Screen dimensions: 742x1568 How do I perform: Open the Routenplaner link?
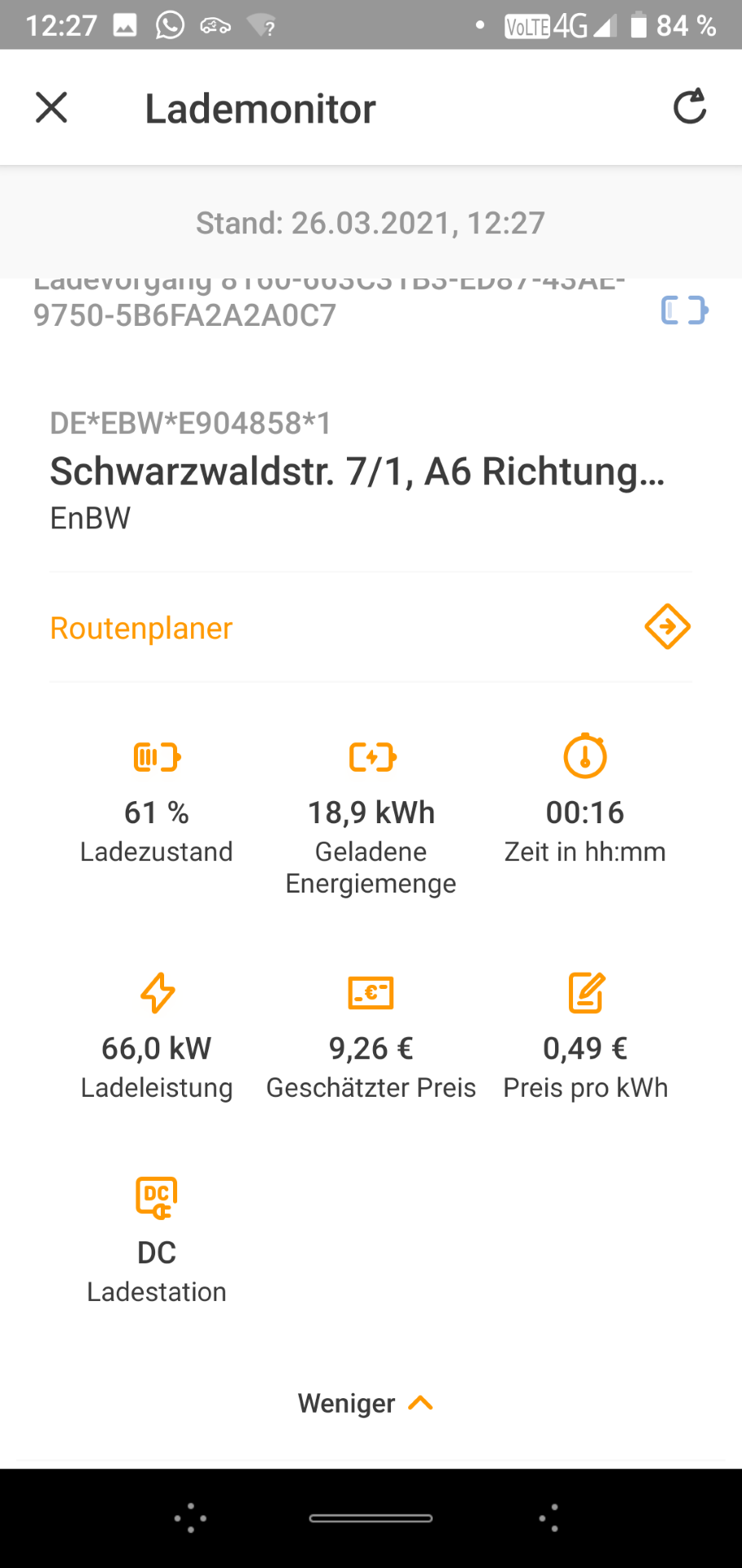[371, 628]
